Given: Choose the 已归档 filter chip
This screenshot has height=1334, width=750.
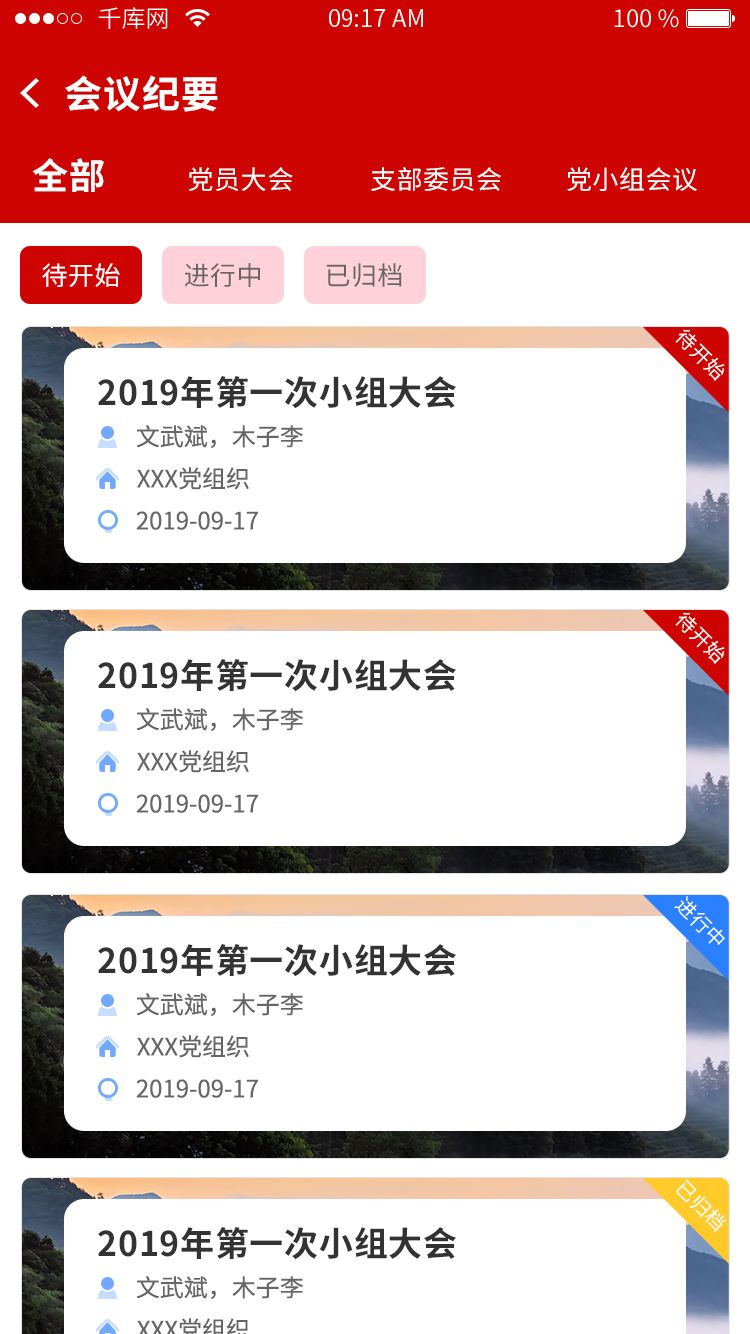Looking at the screenshot, I should click(x=365, y=275).
